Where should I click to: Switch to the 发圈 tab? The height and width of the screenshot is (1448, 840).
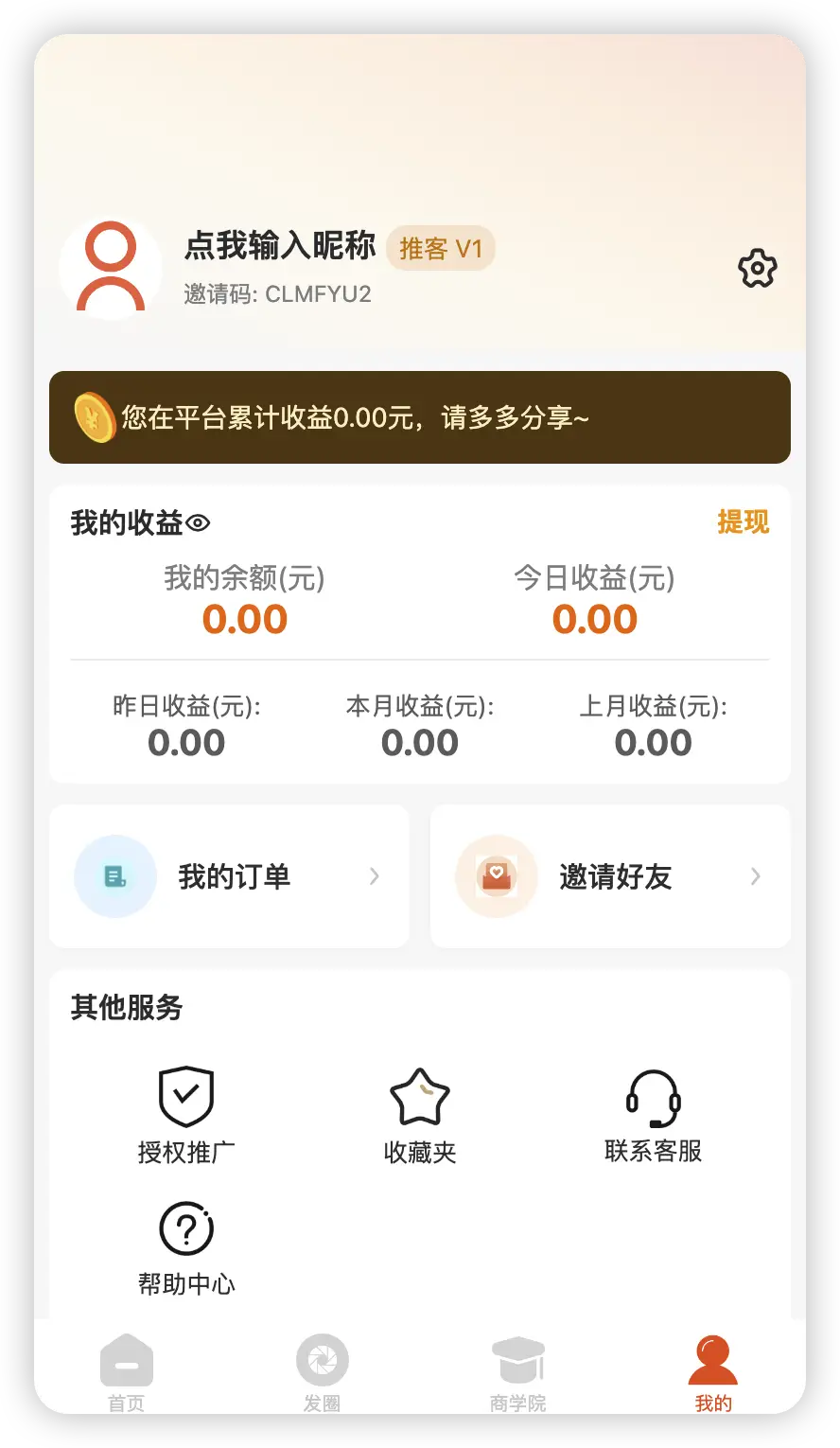point(322,1373)
